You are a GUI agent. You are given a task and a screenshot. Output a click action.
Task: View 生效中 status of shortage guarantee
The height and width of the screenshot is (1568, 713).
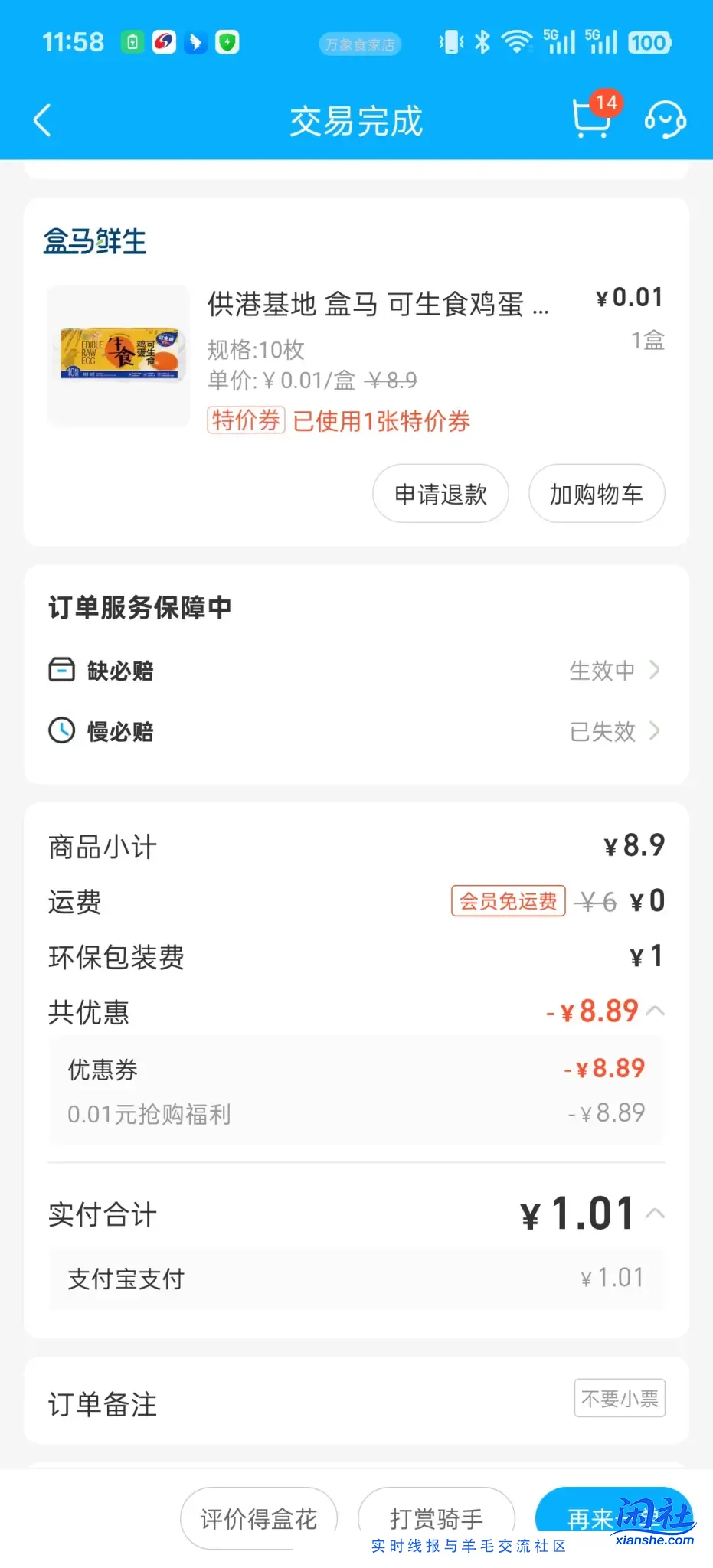(x=602, y=670)
